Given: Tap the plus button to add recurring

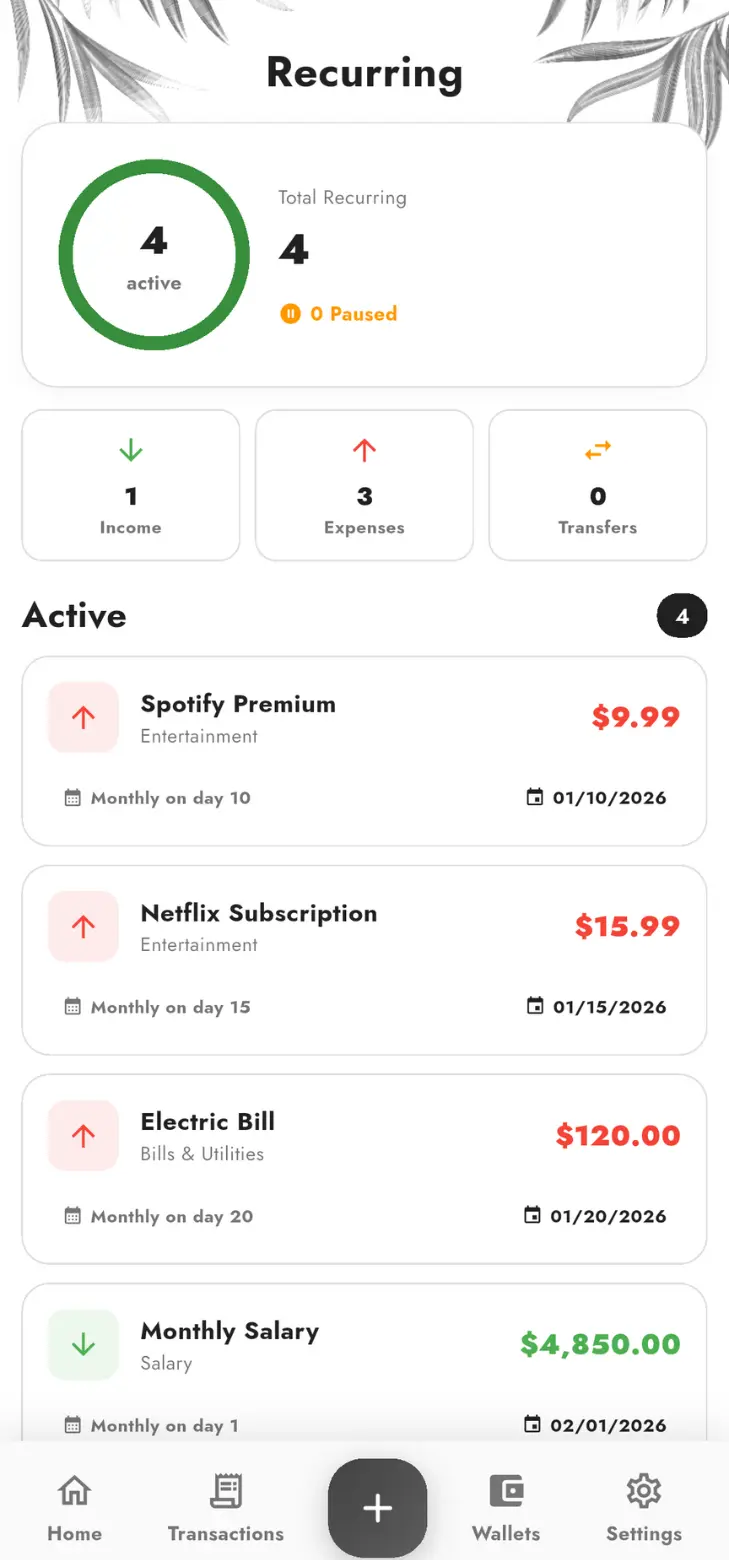Looking at the screenshot, I should click(x=377, y=1507).
